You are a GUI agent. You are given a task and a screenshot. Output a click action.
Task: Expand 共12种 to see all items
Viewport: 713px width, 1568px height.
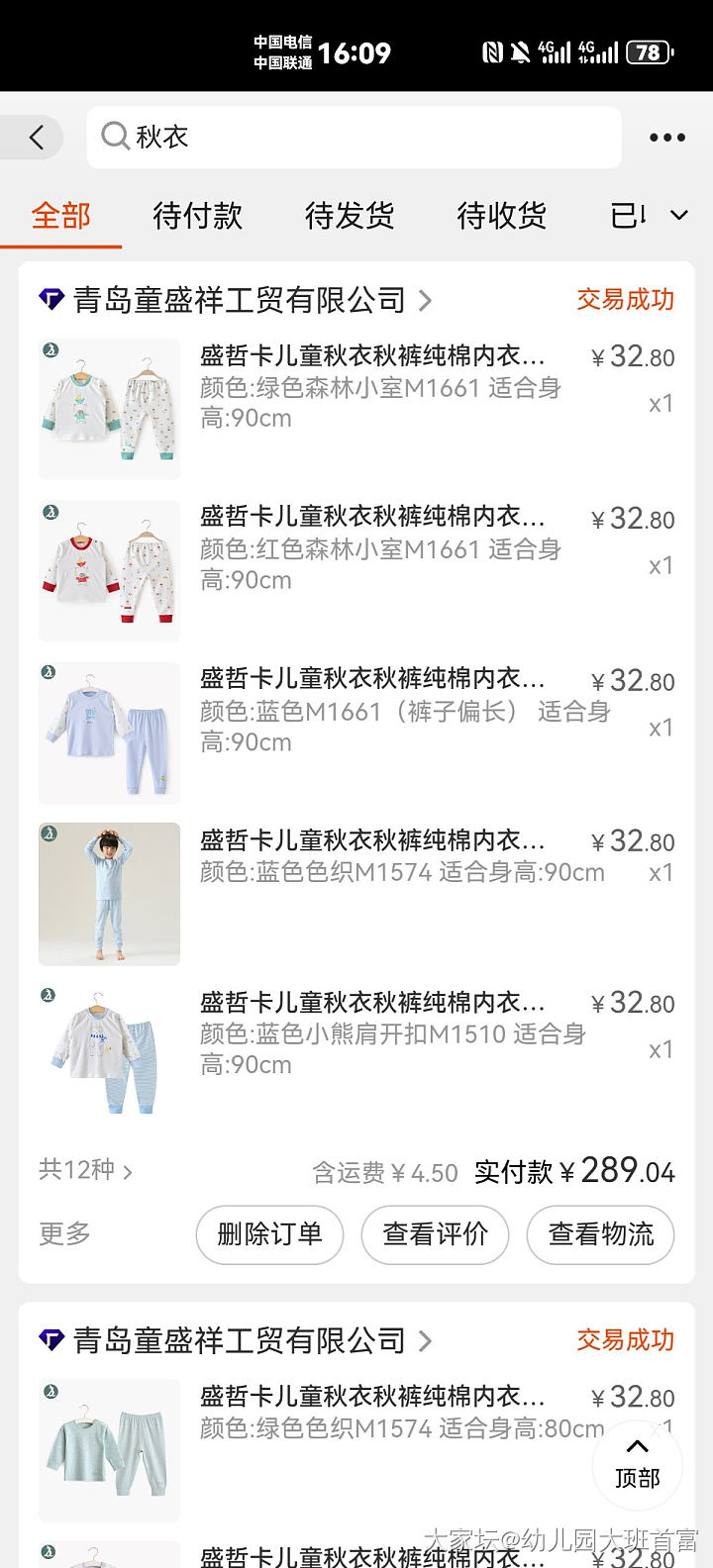(x=85, y=1170)
